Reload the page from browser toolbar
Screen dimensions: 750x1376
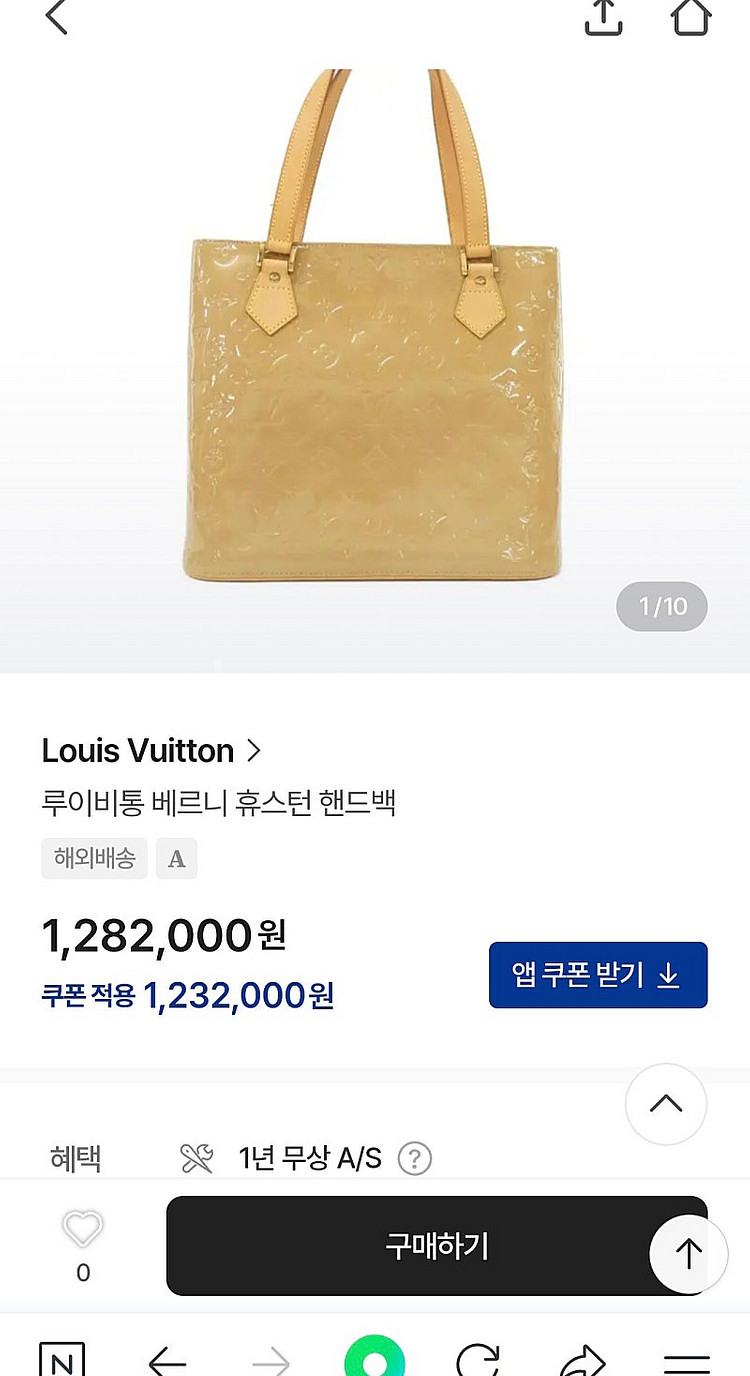coord(478,1360)
